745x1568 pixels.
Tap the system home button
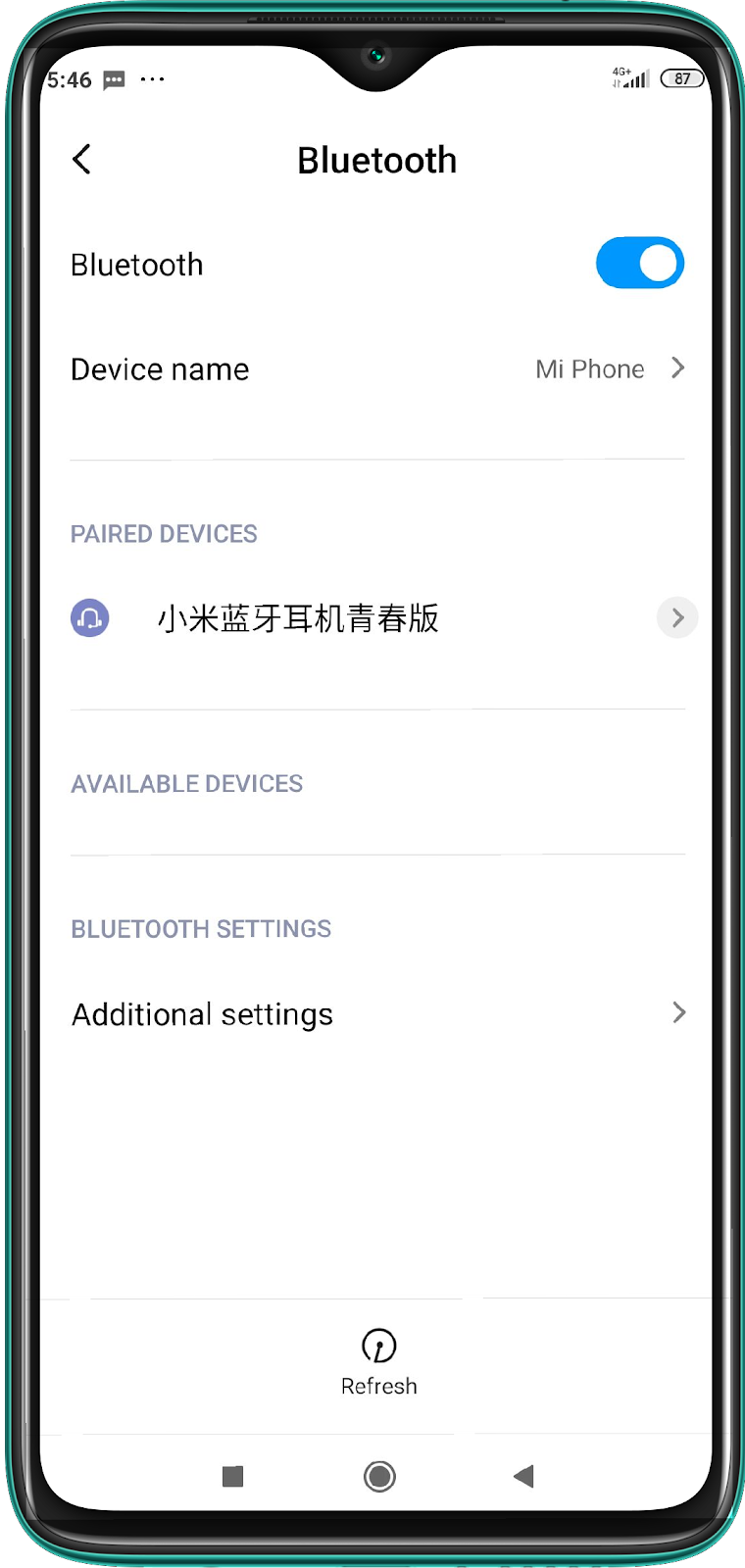tap(379, 1476)
